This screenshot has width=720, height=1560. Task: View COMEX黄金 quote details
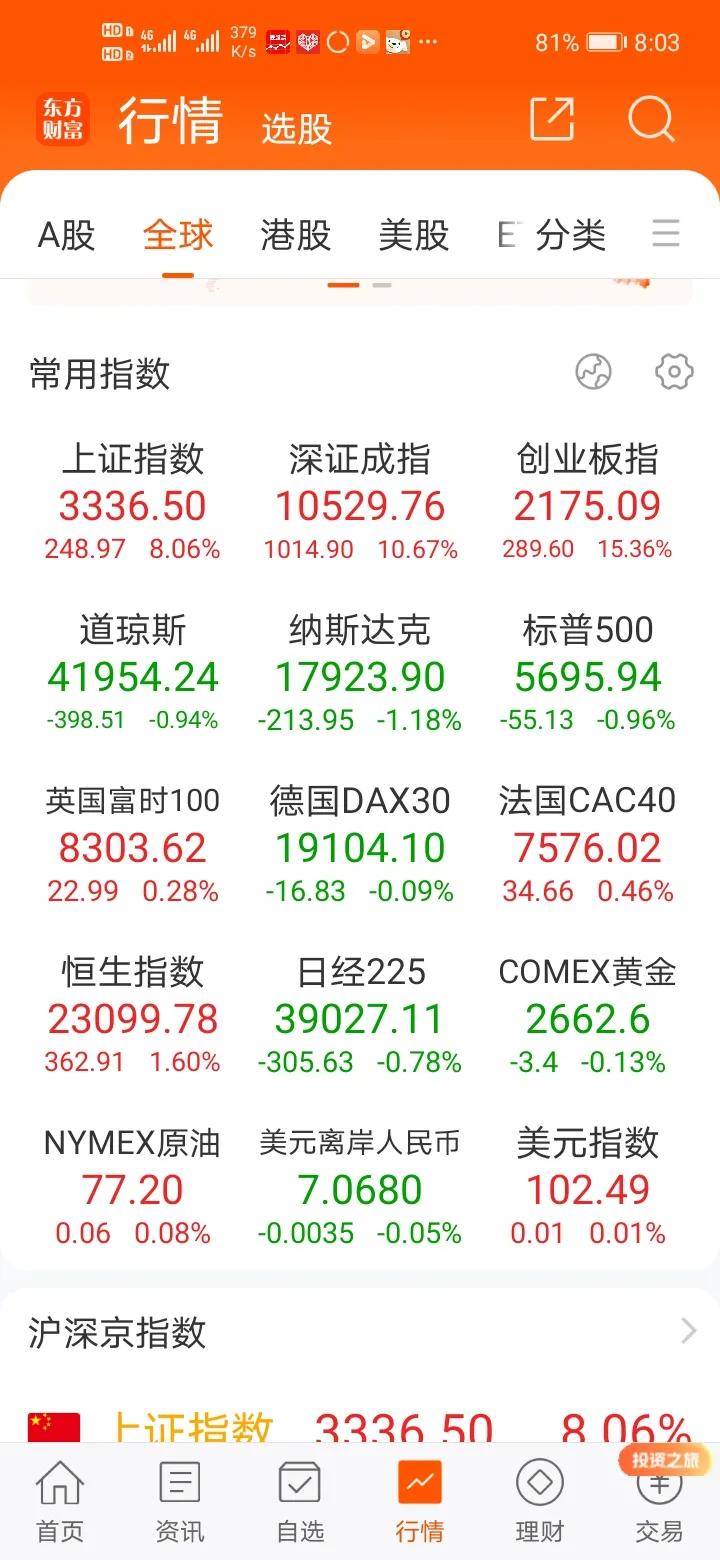click(x=588, y=1014)
